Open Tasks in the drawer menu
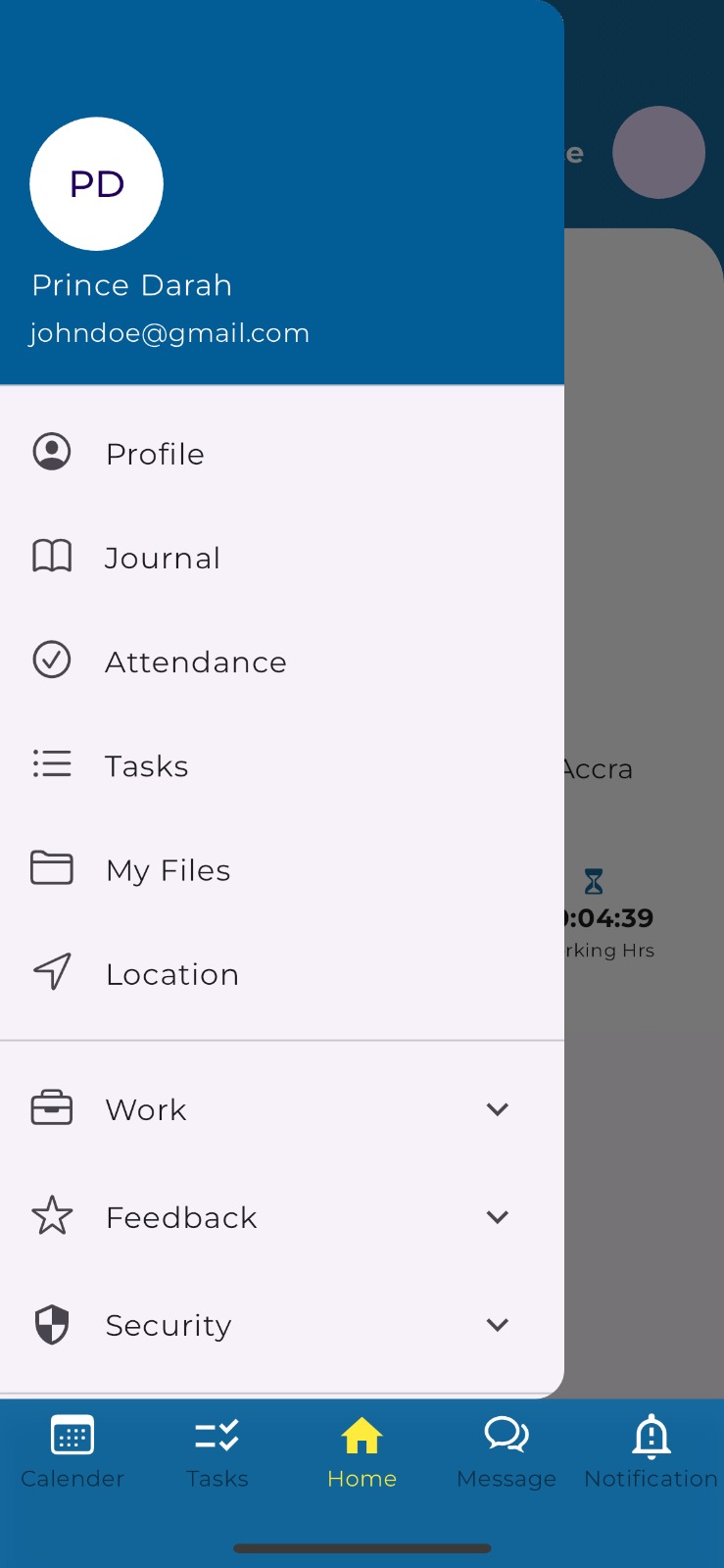Screen dimensions: 724x1568 [282, 764]
